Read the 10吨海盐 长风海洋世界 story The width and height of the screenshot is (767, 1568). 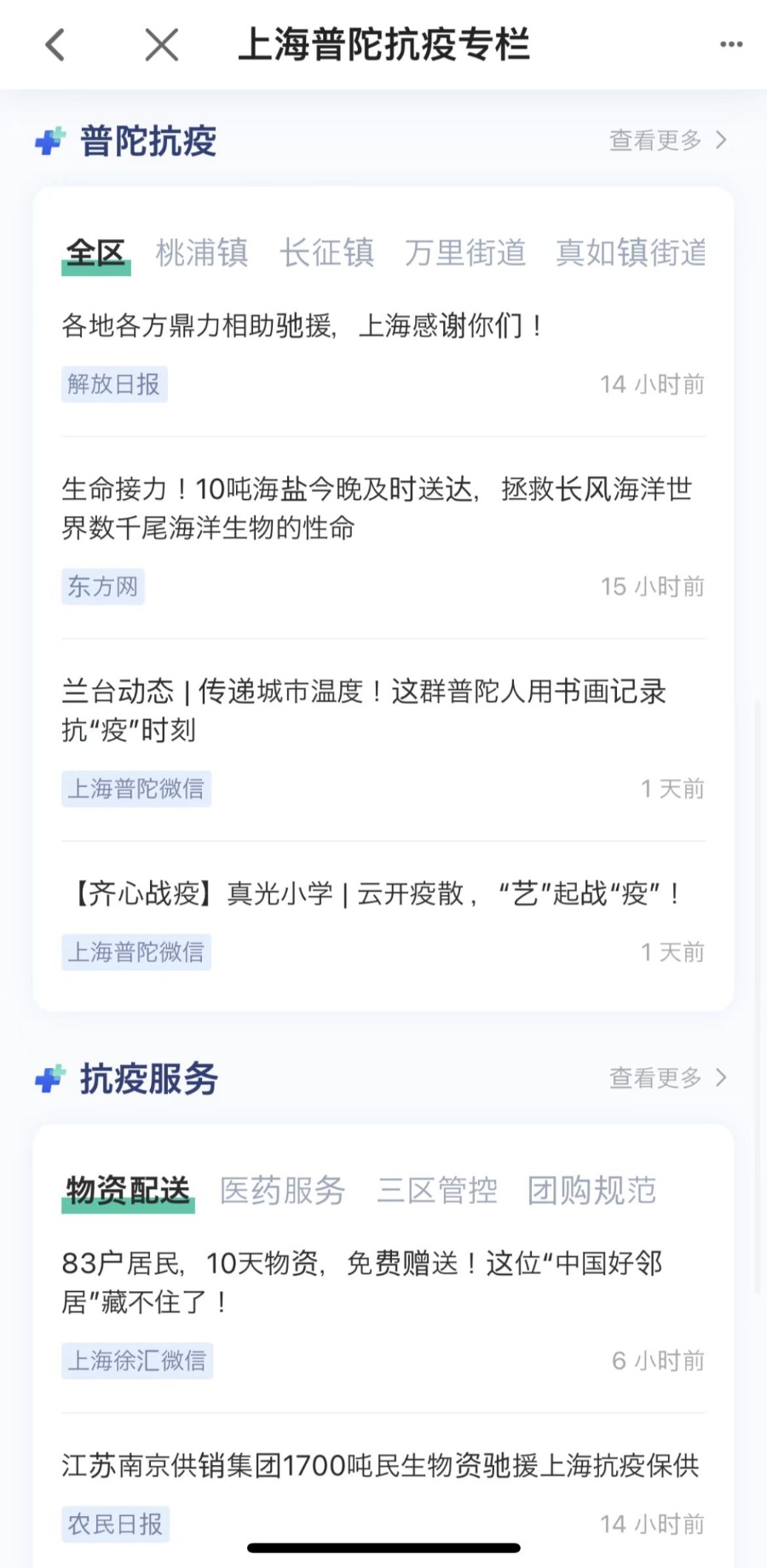coord(376,508)
